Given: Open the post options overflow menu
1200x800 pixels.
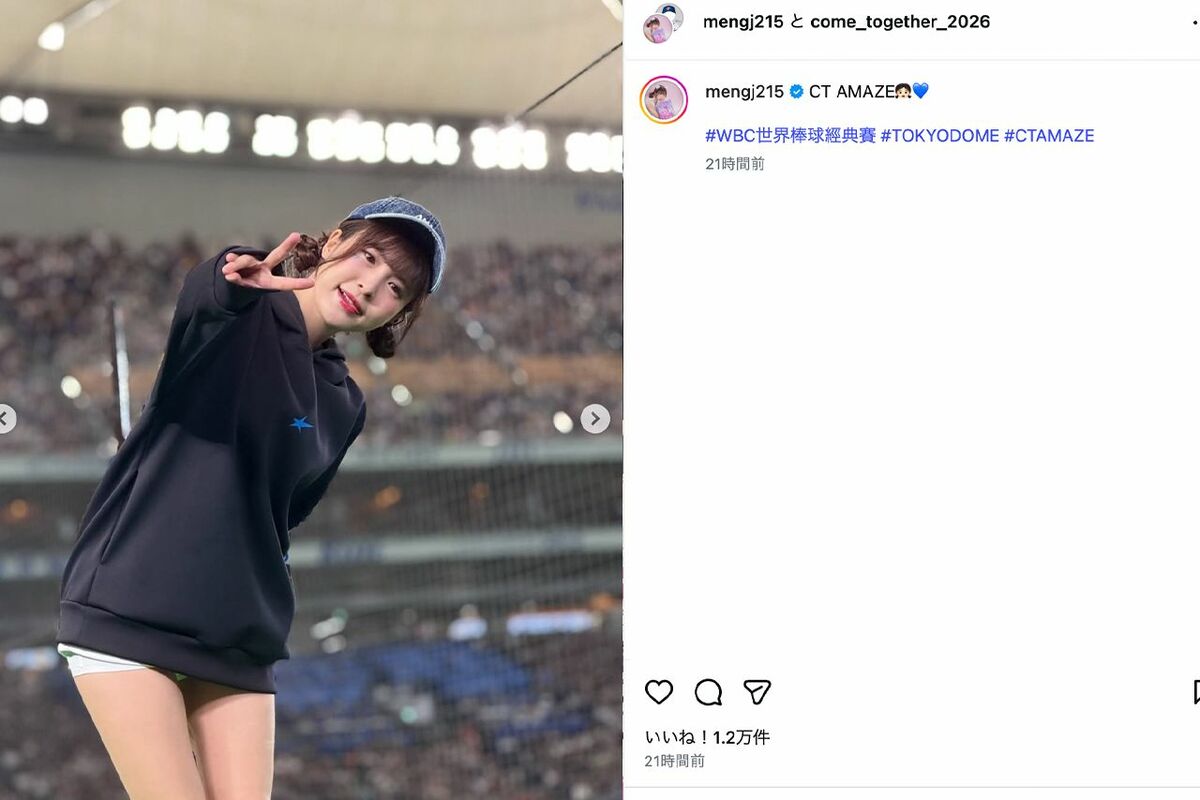Looking at the screenshot, I should pyautogui.click(x=1194, y=22).
